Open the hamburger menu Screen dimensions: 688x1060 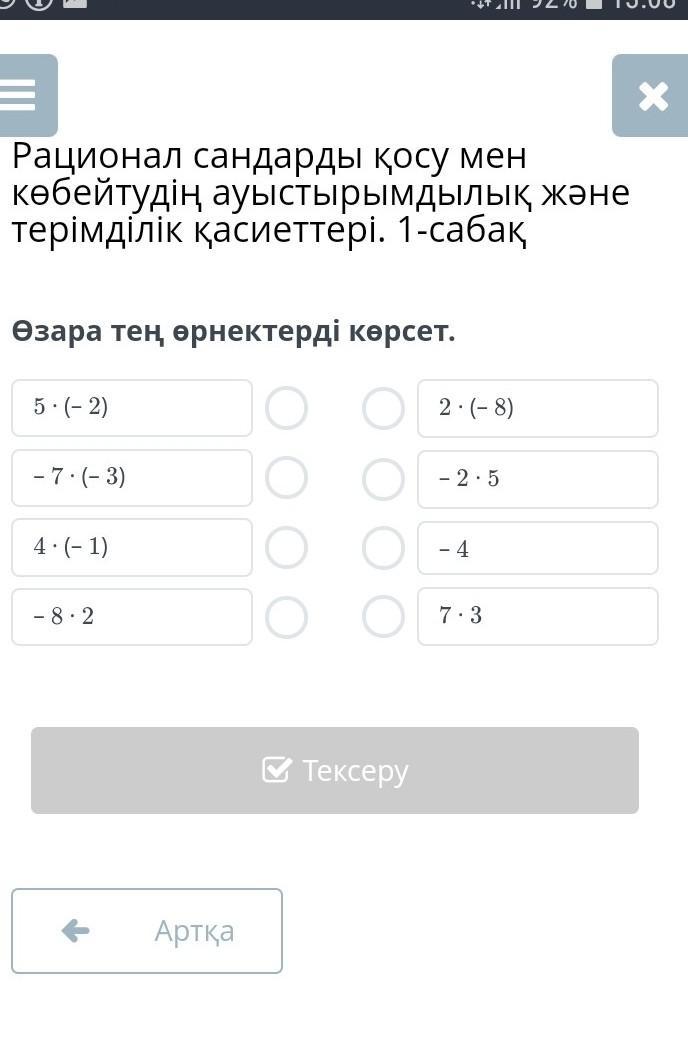(x=27, y=95)
